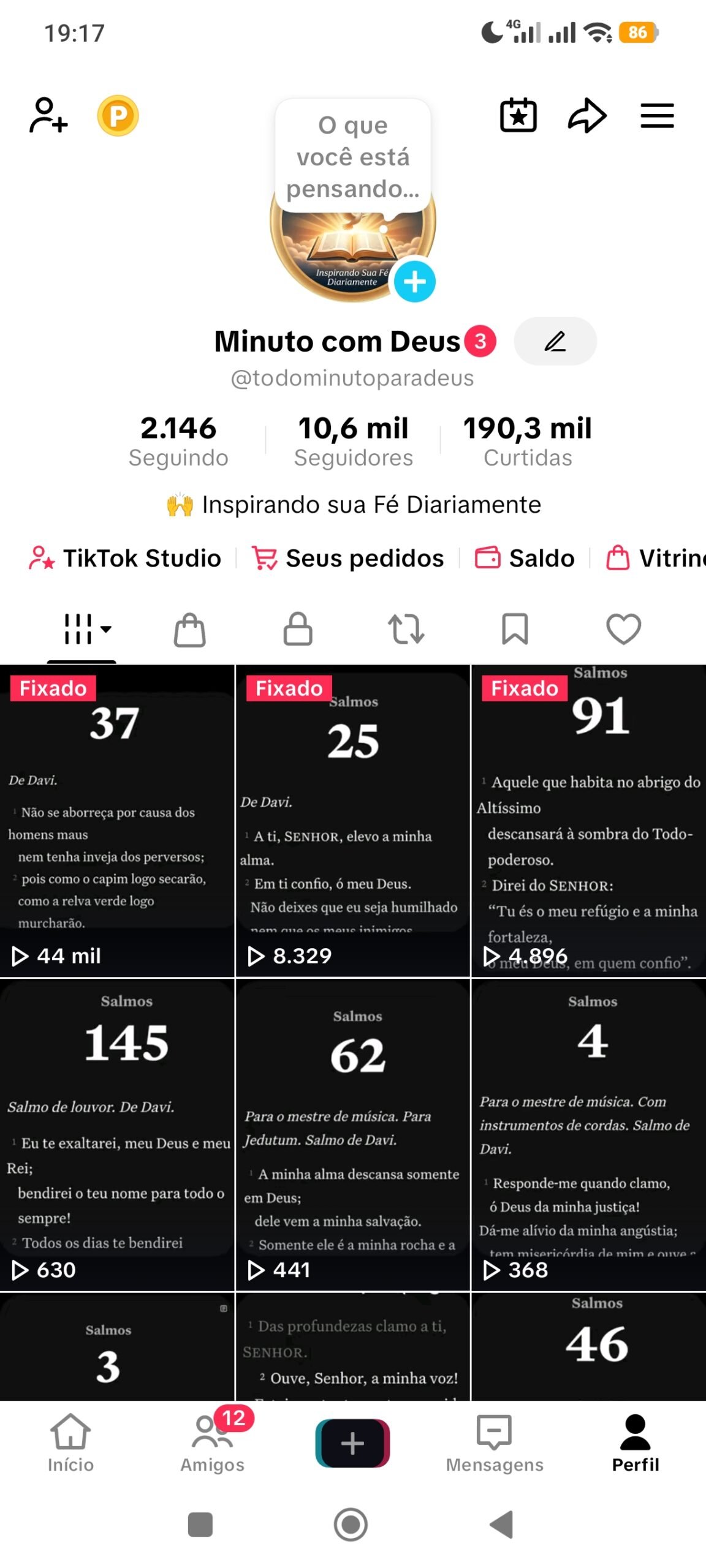
Task: Play the Salmos 145 video
Action: pyautogui.click(x=117, y=1135)
